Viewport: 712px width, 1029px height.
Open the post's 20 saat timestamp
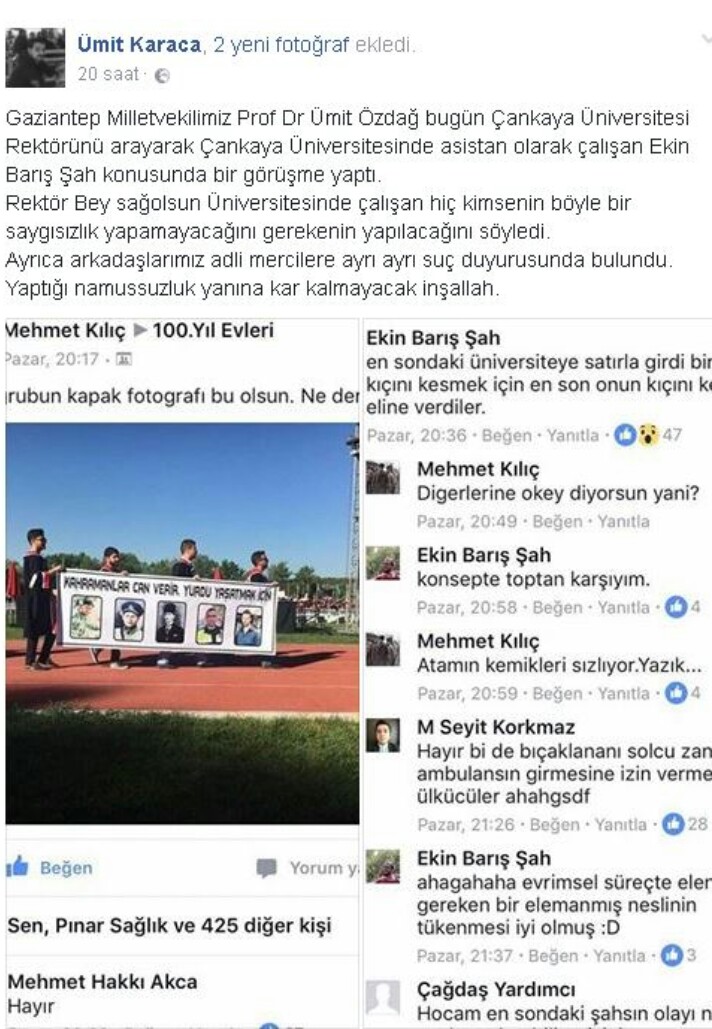108,75
